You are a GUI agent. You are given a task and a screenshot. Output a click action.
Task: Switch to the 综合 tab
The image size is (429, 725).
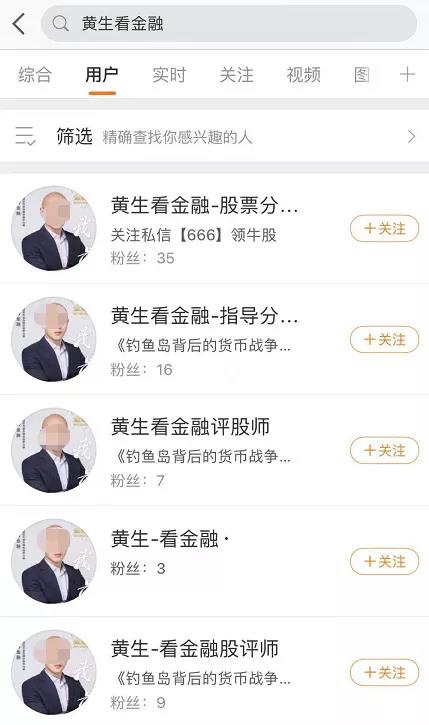[x=35, y=74]
